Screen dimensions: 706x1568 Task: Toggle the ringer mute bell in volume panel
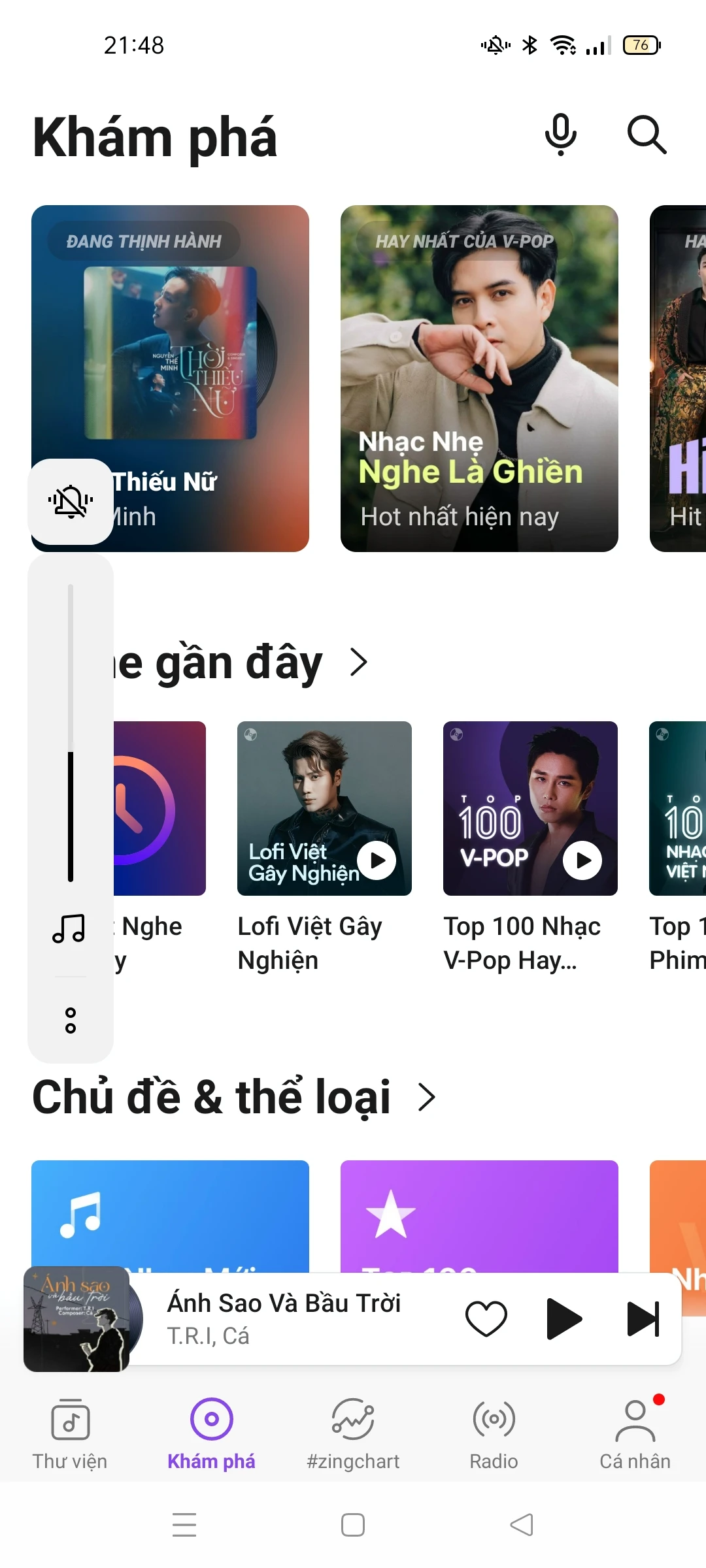(71, 502)
